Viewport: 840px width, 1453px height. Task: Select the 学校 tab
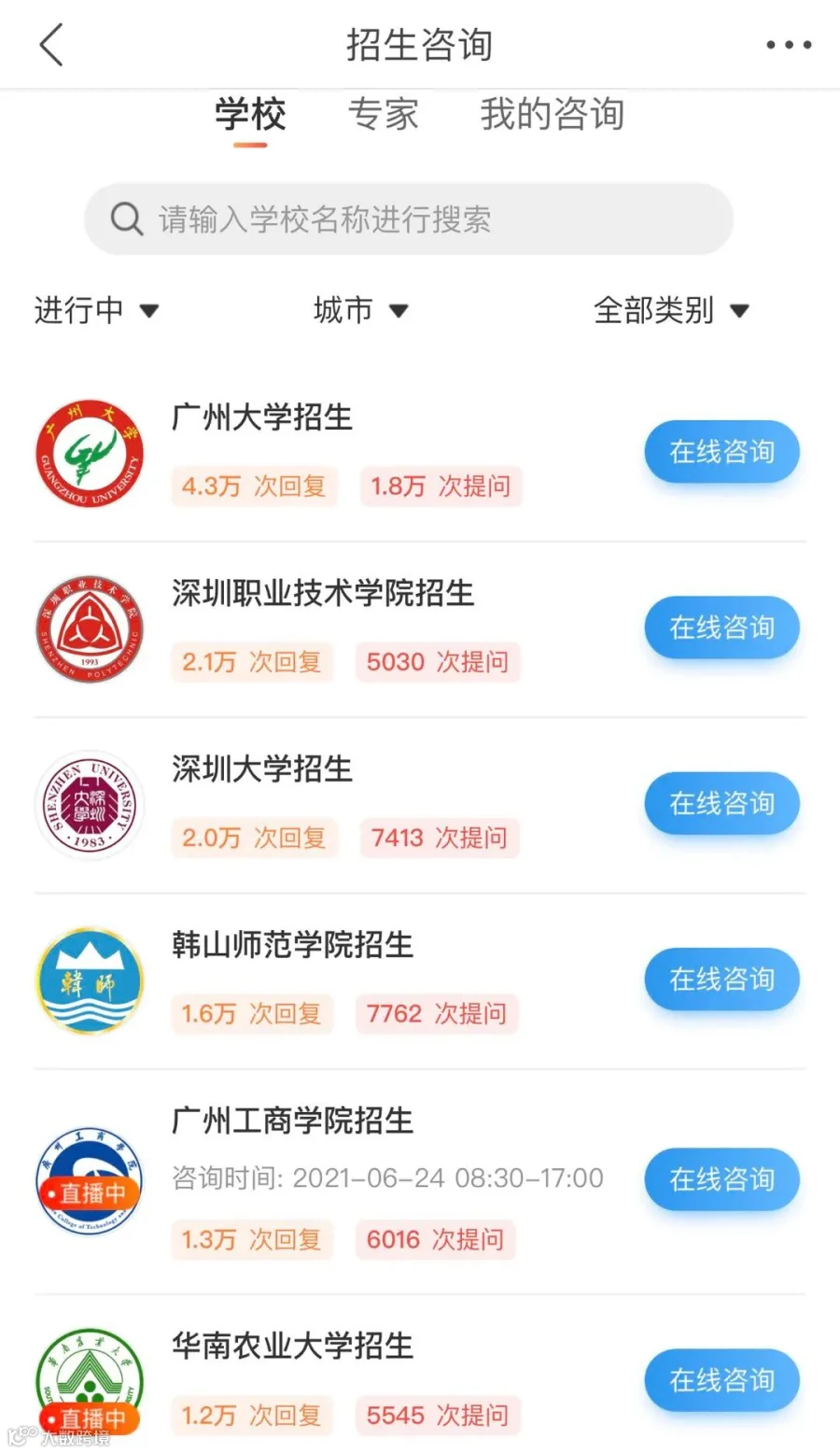point(250,115)
